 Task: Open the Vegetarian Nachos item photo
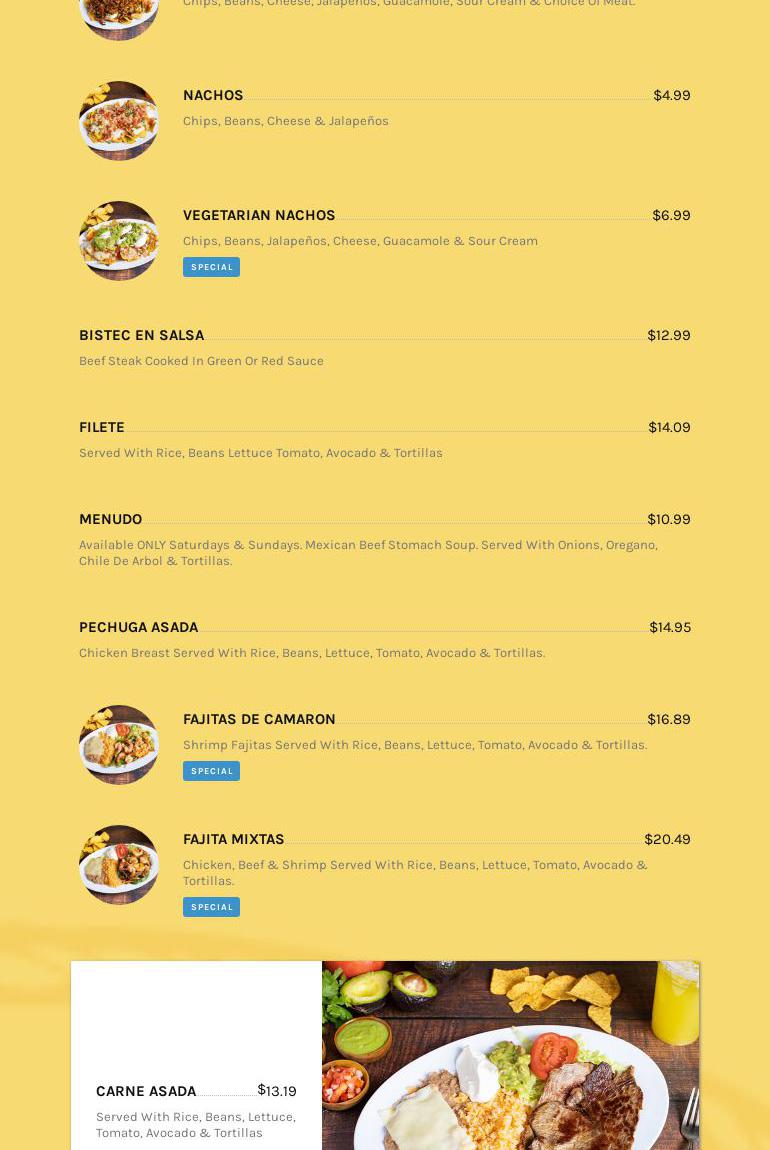(x=119, y=241)
